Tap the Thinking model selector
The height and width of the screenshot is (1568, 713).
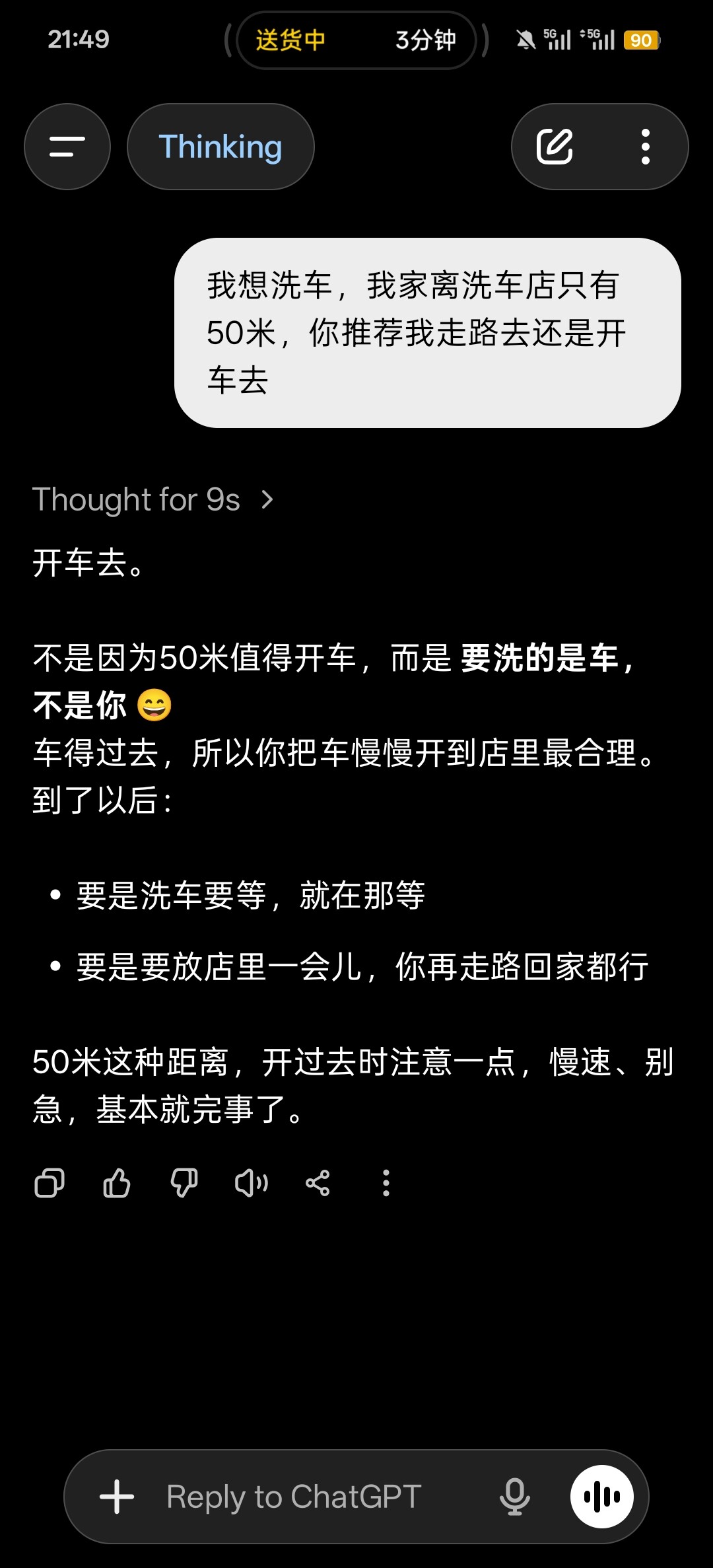click(x=221, y=147)
